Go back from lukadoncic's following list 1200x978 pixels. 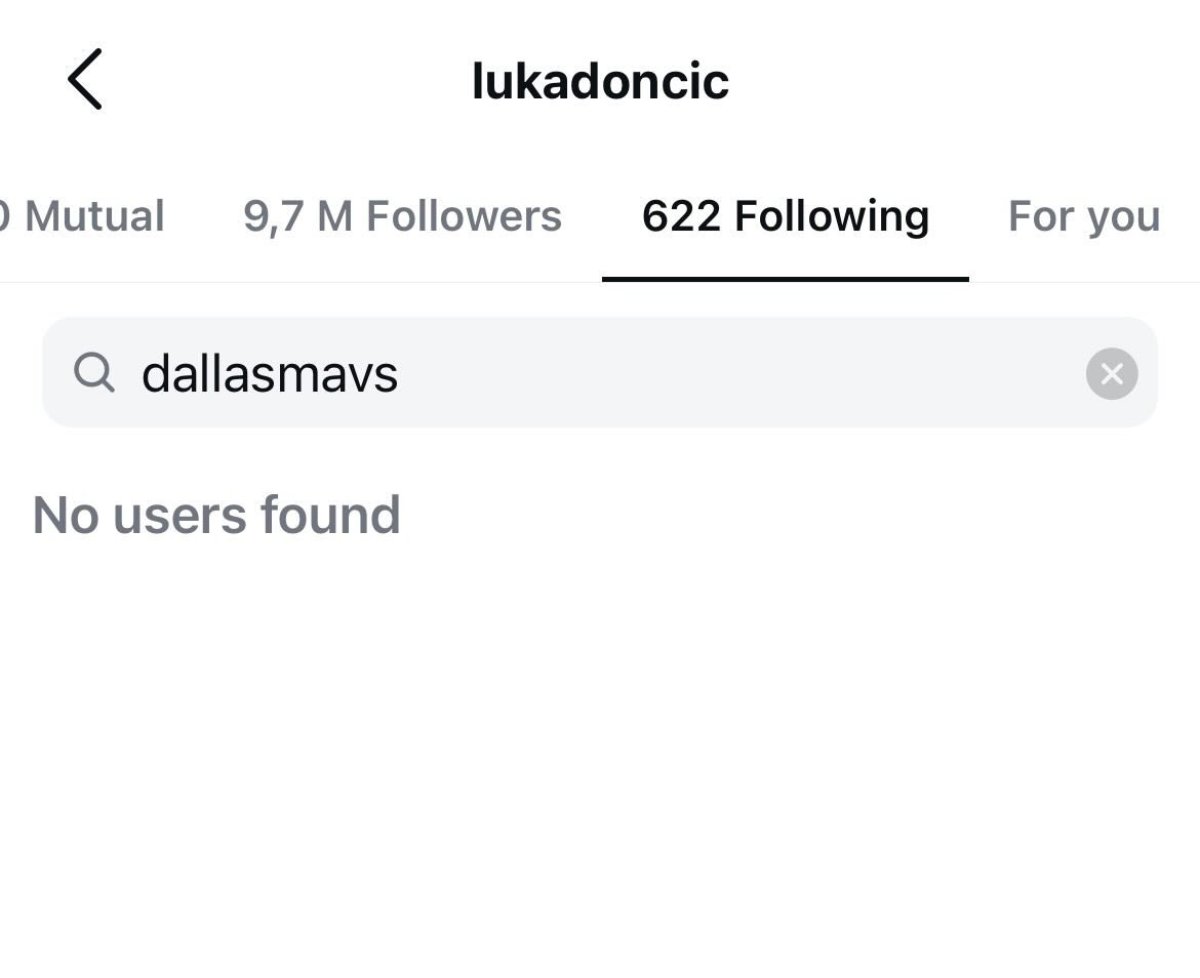click(x=85, y=80)
